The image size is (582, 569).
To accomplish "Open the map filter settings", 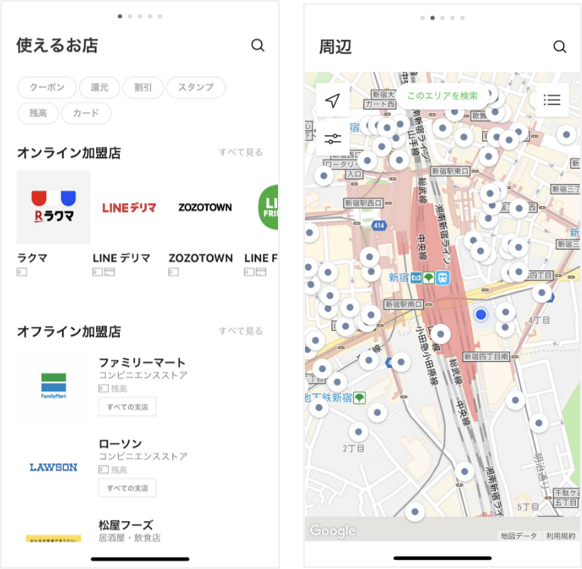I will [x=333, y=139].
